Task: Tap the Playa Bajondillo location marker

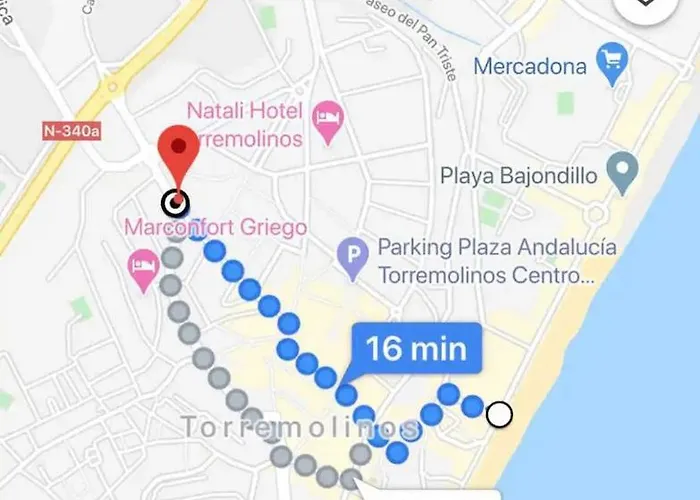Action: tap(624, 174)
